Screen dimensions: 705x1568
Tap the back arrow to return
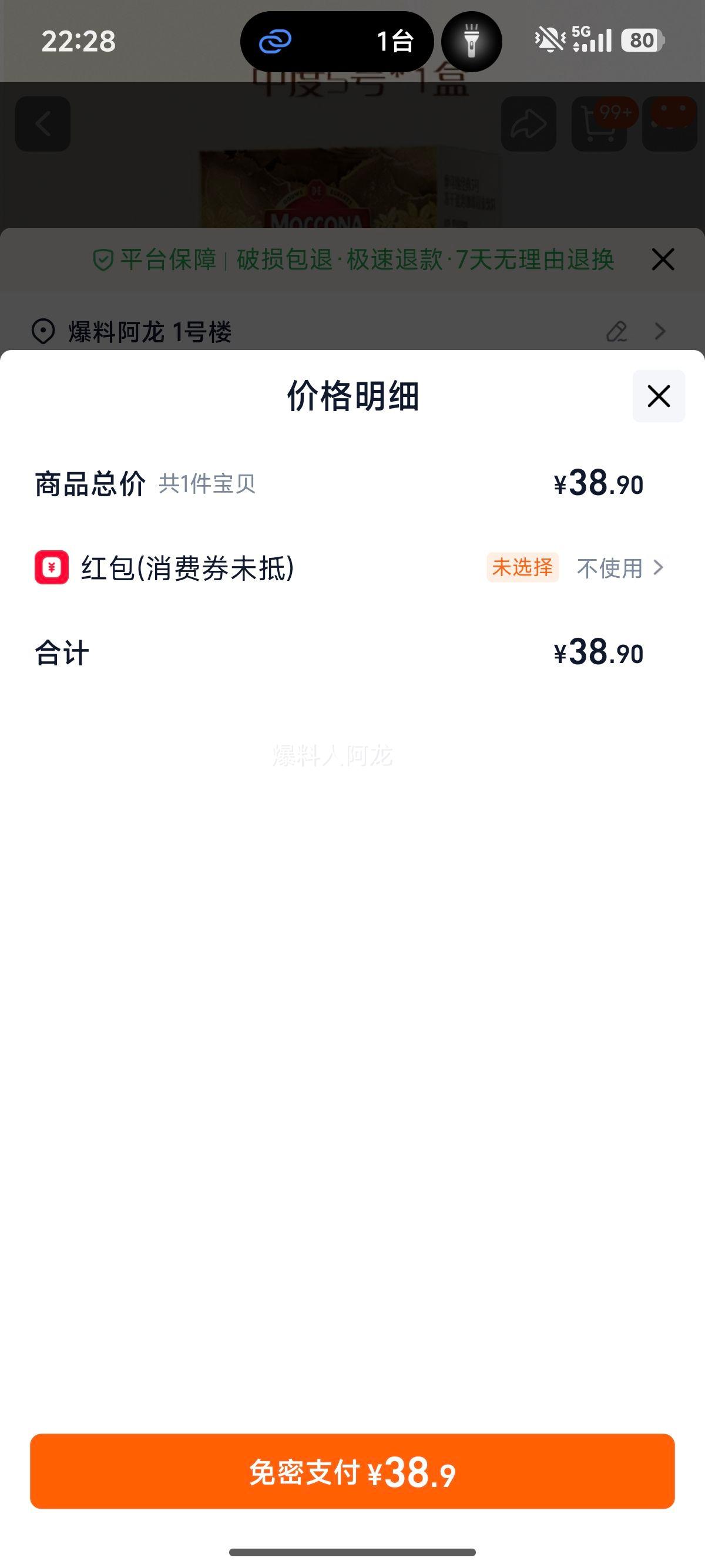point(43,123)
